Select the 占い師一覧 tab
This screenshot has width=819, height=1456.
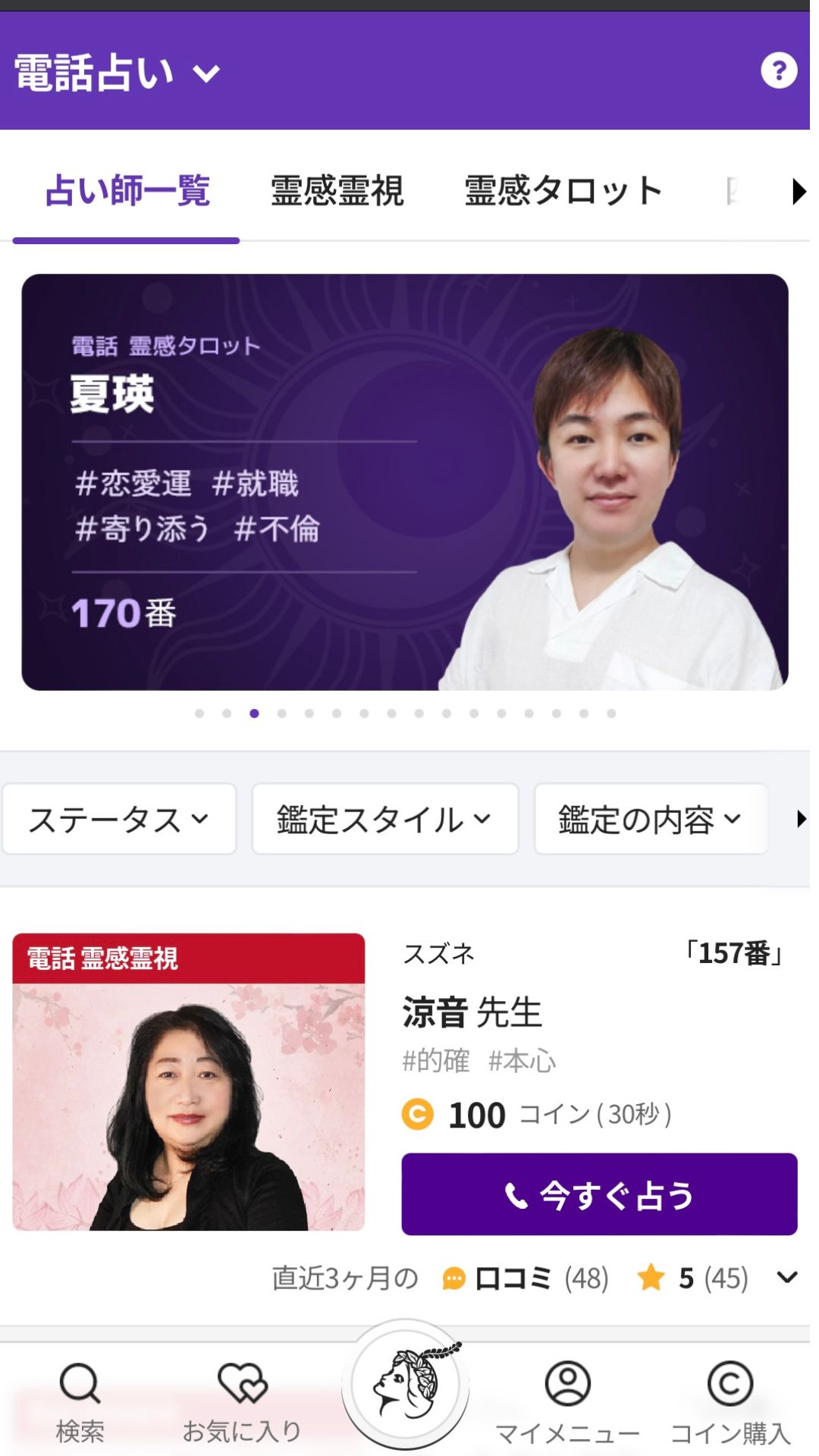[130, 191]
